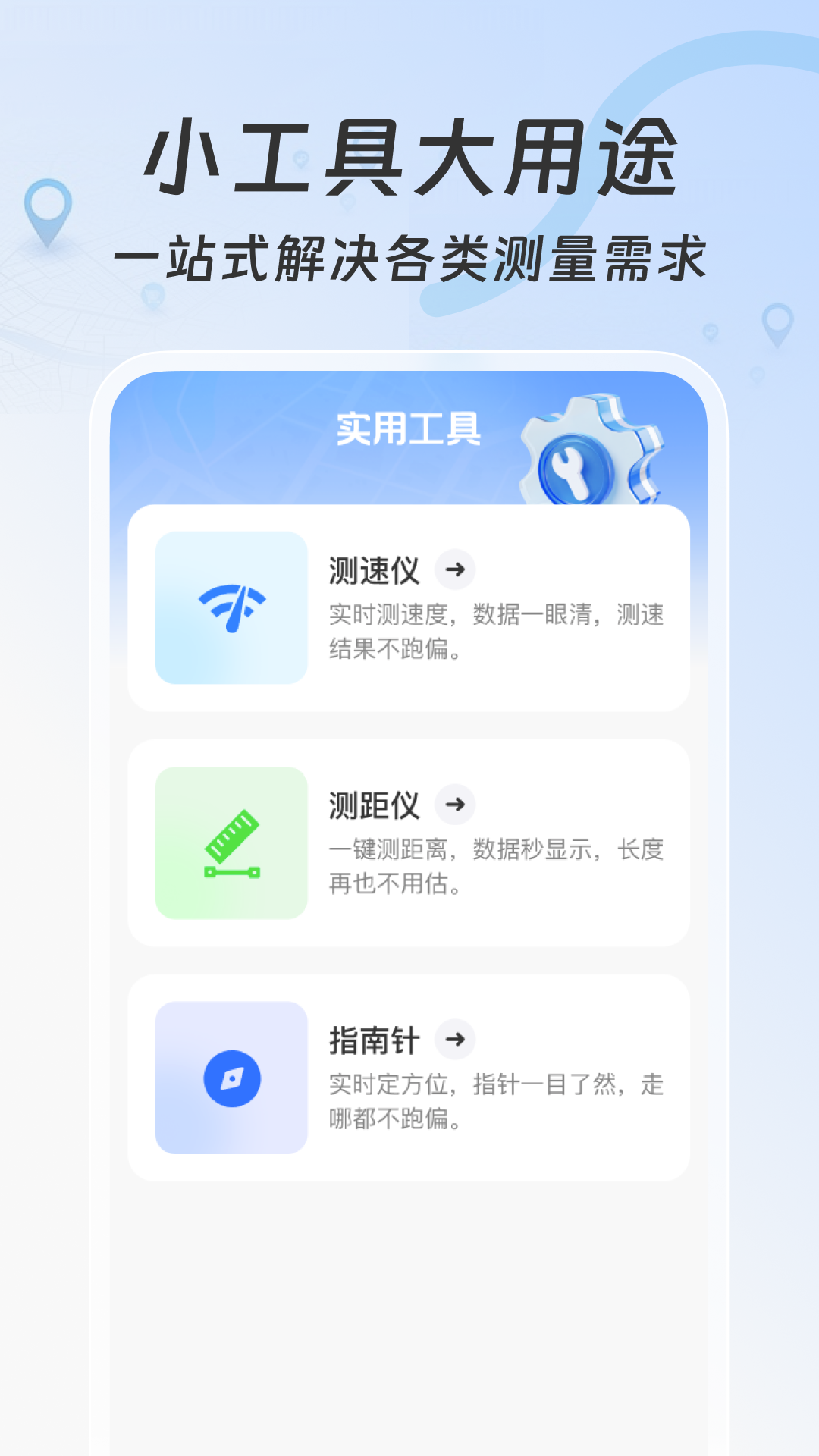Click the small location pin near top right

pos(709,334)
